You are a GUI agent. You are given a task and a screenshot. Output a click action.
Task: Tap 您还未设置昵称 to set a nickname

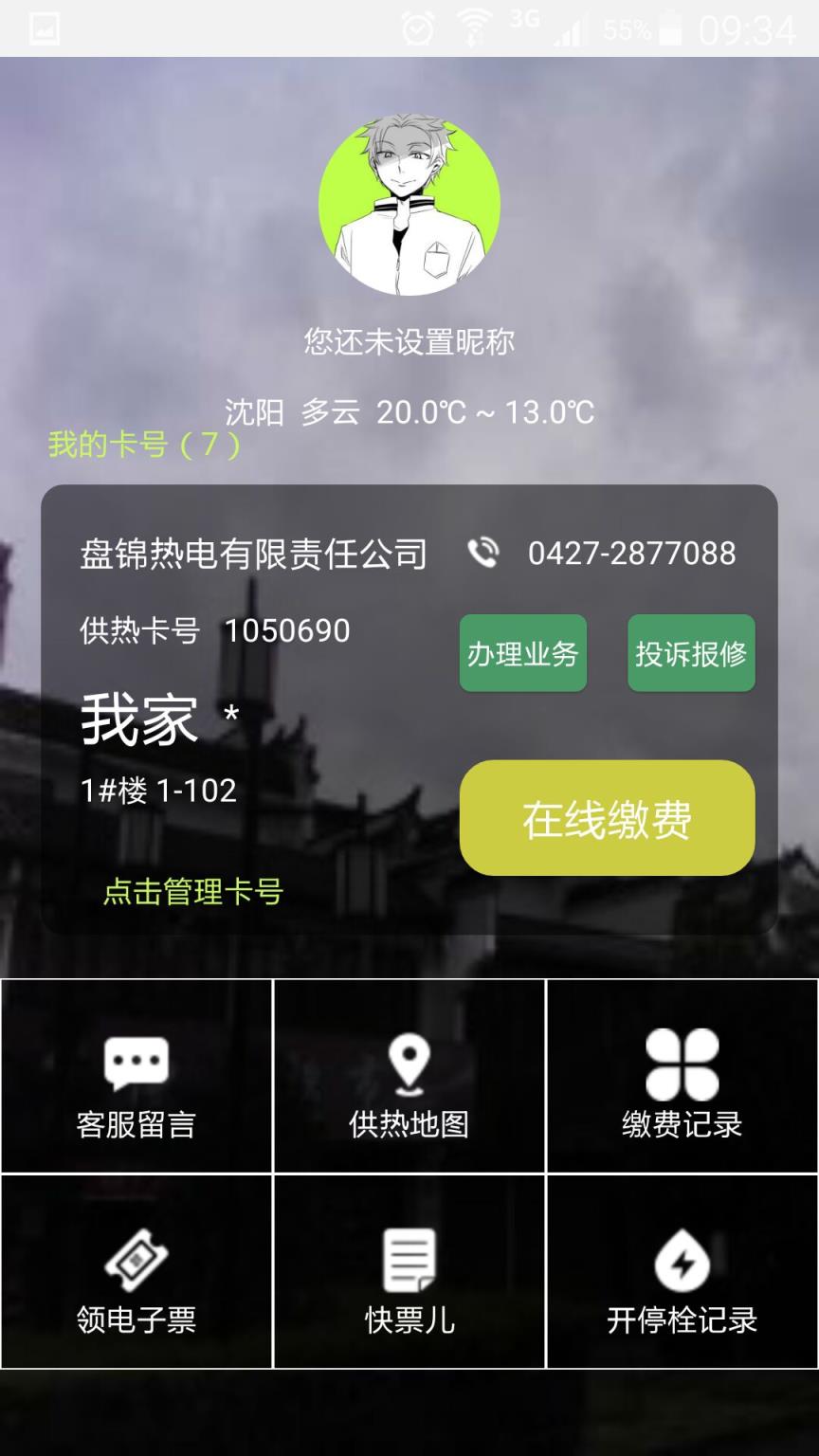point(409,343)
